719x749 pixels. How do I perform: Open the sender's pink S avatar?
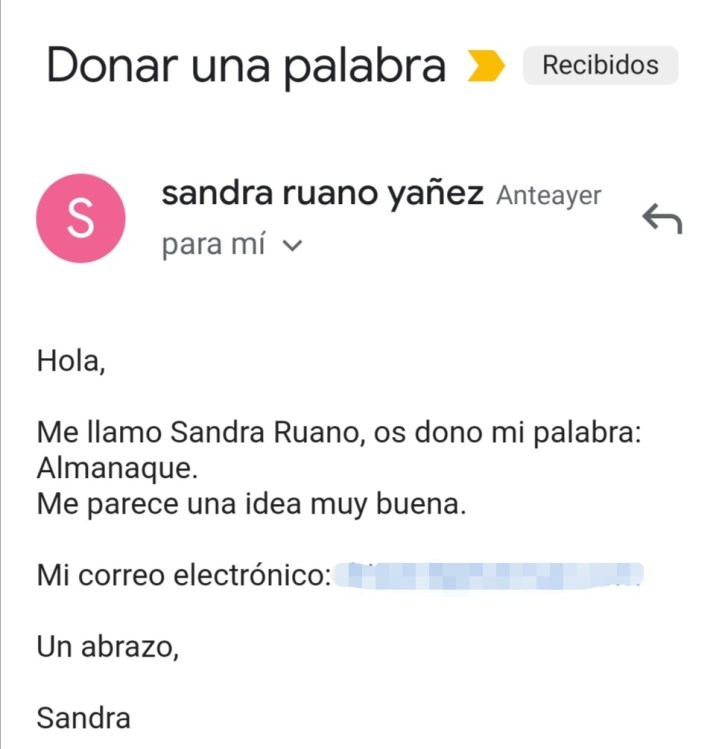80,219
